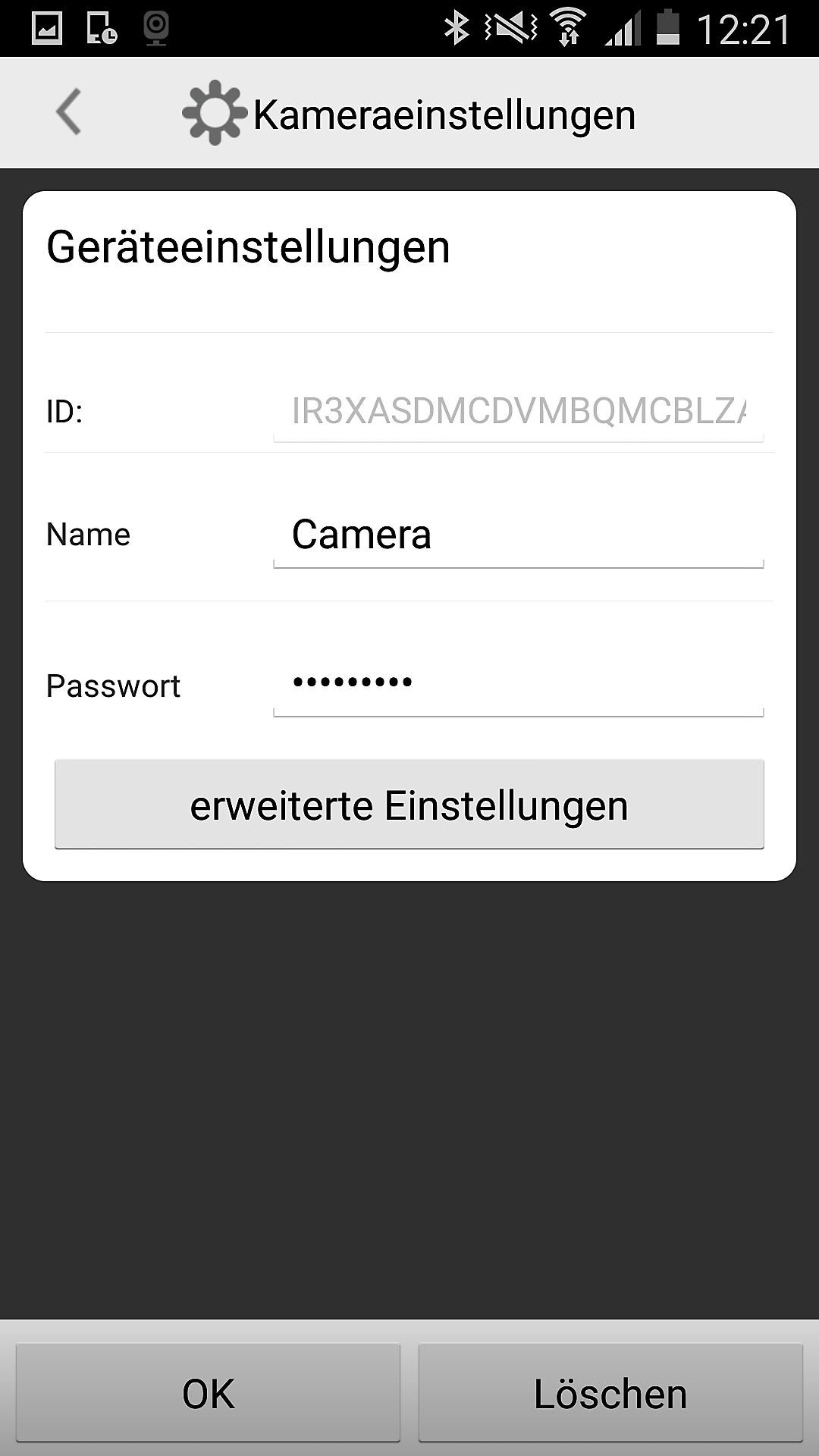Delete the camera with Löschen
The image size is (819, 1456).
tap(610, 1393)
